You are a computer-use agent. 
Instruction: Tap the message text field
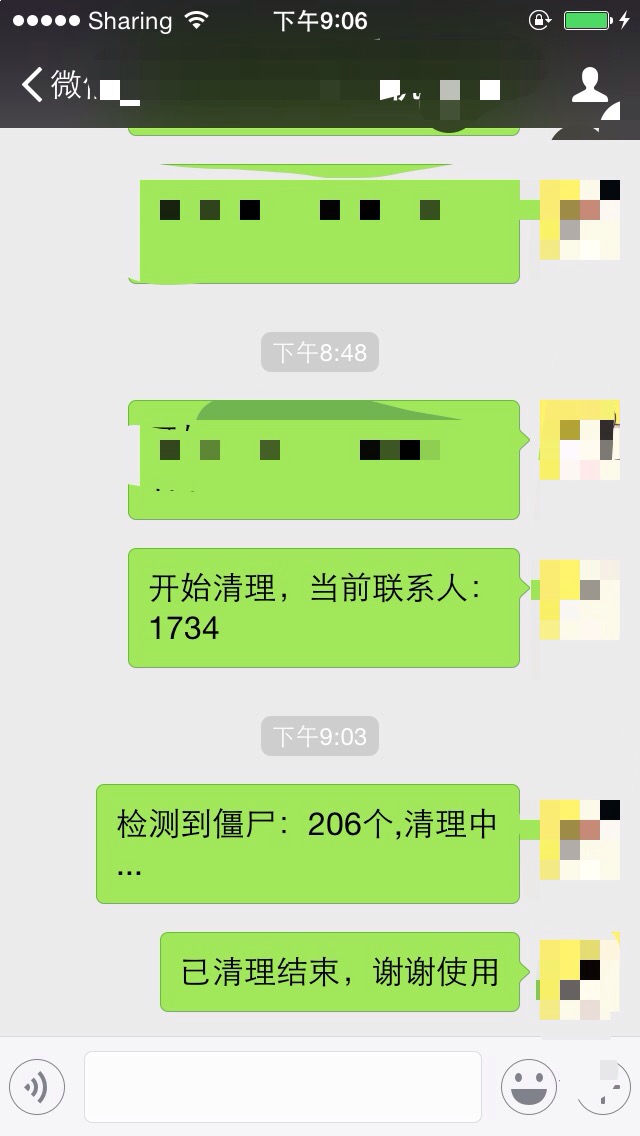tap(283, 1087)
